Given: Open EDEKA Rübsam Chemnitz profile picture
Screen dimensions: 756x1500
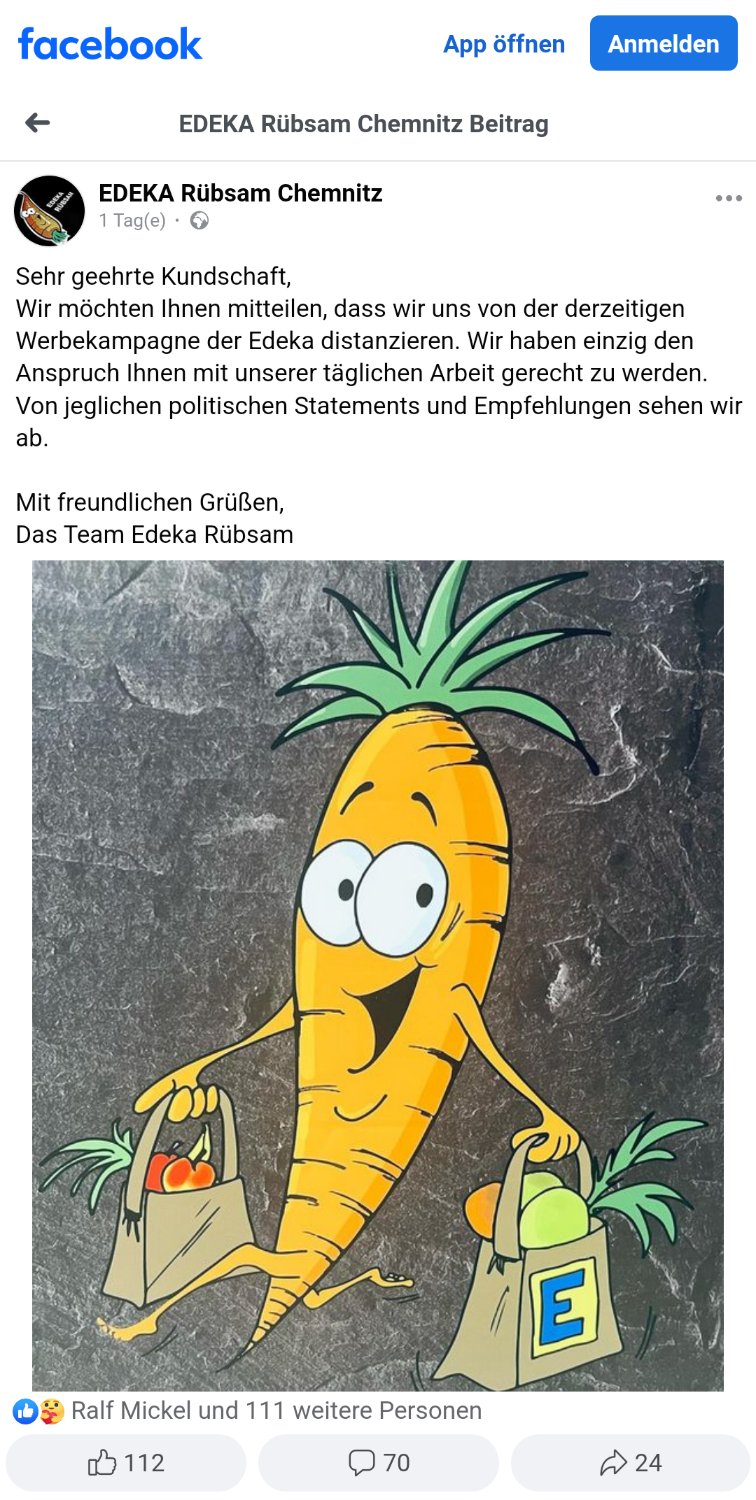Looking at the screenshot, I should (x=49, y=210).
